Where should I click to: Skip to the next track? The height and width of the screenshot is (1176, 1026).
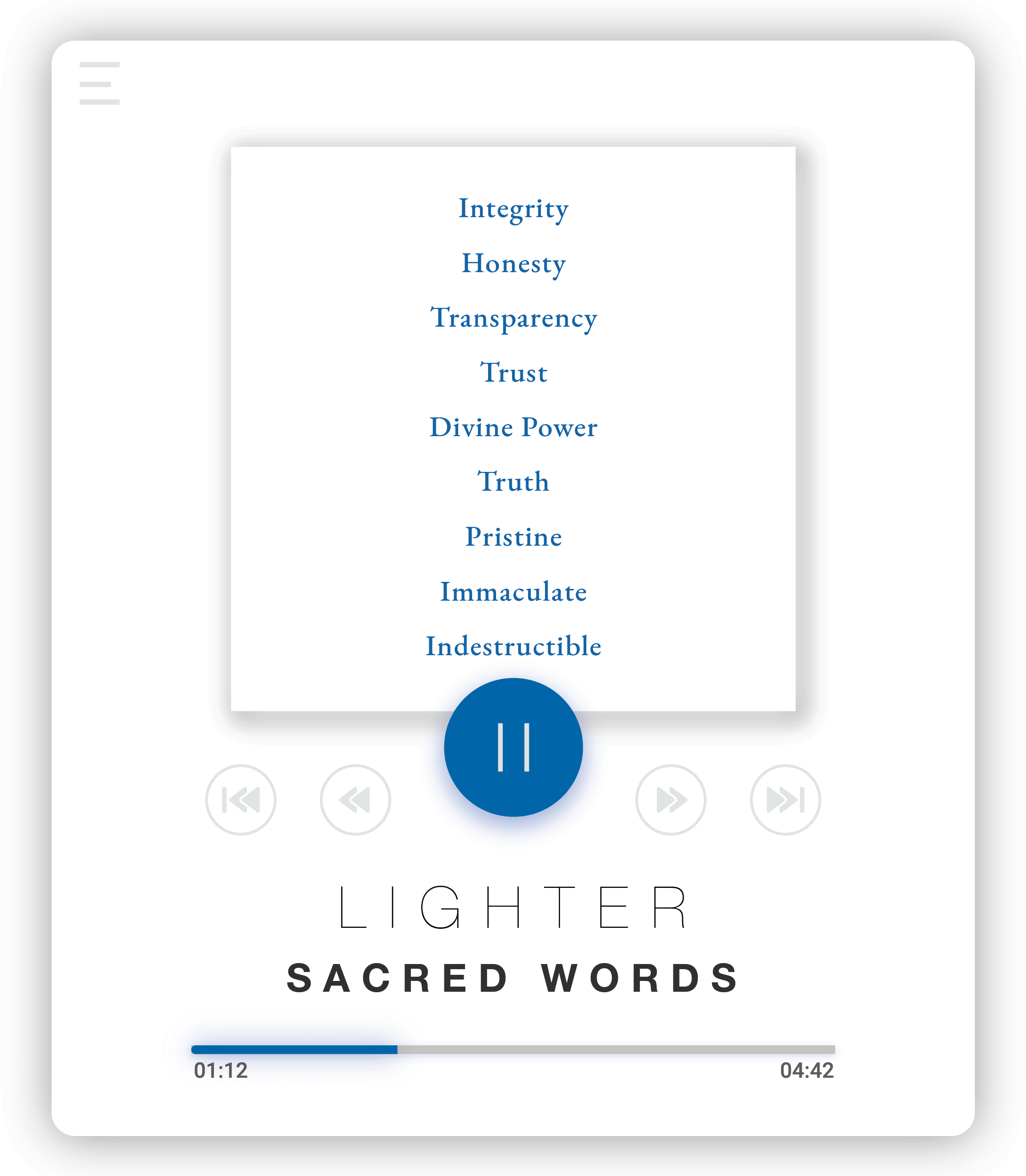click(785, 800)
